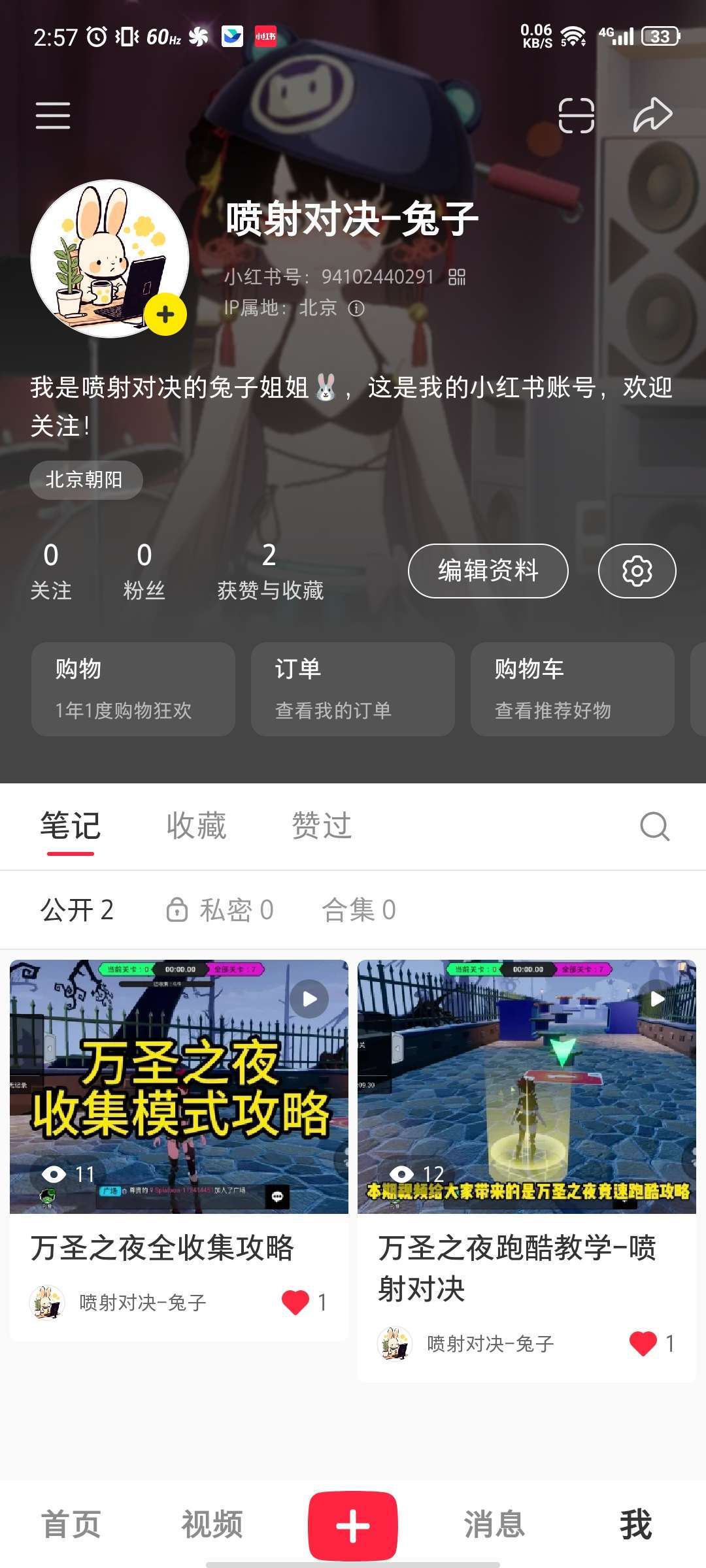706x1568 pixels.
Task: Search within my notes
Action: tap(654, 826)
